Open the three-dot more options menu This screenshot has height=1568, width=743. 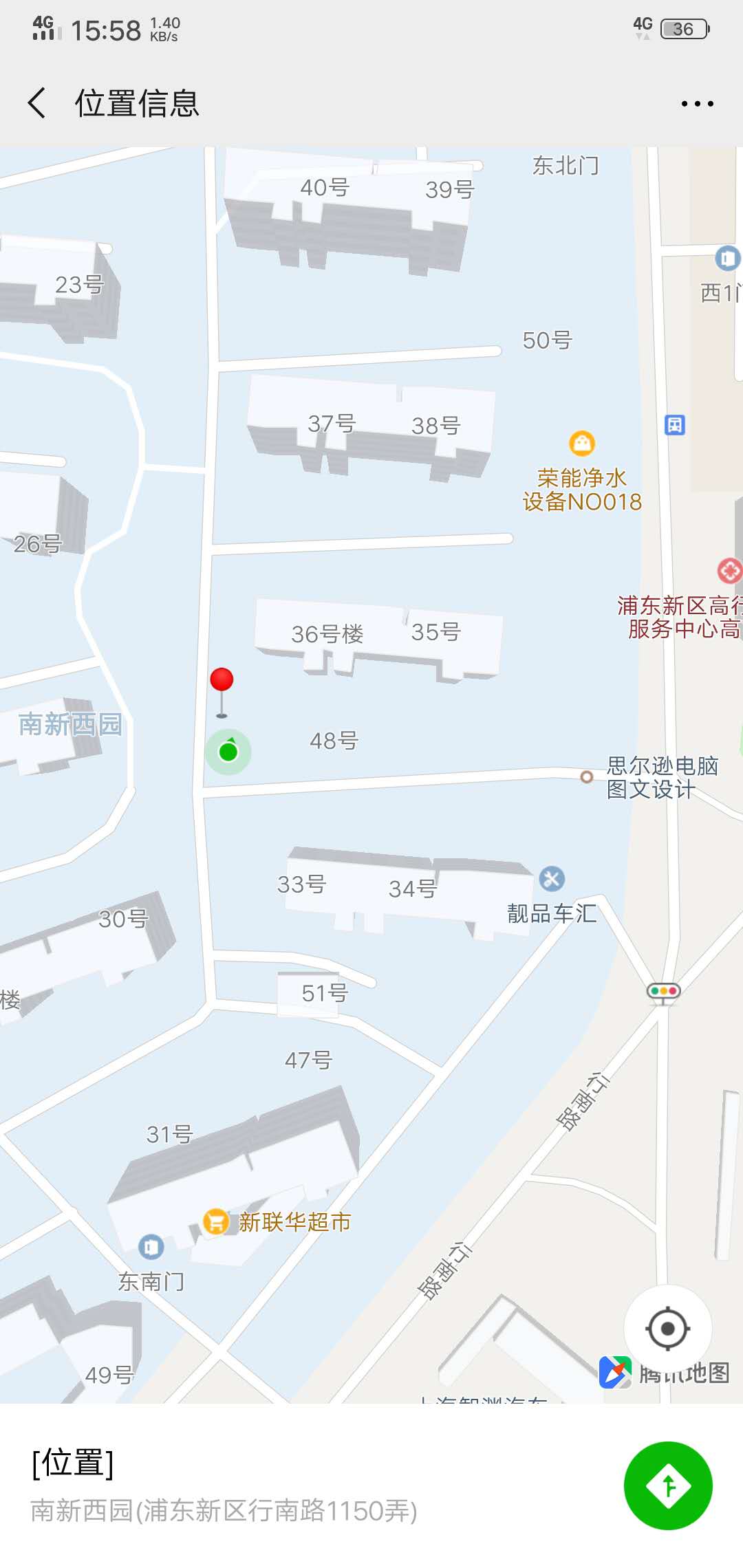(697, 104)
